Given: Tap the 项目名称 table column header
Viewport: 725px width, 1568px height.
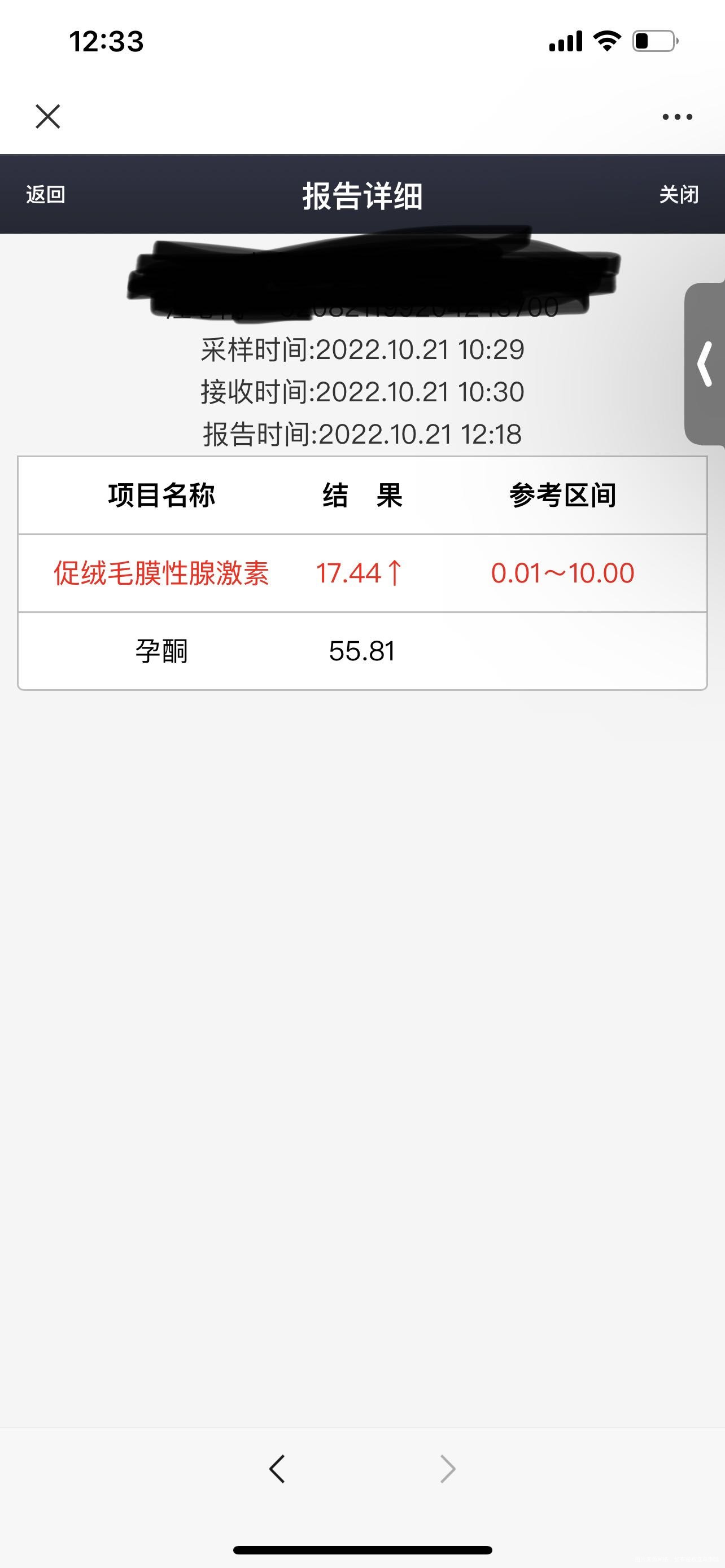Looking at the screenshot, I should pyautogui.click(x=162, y=495).
